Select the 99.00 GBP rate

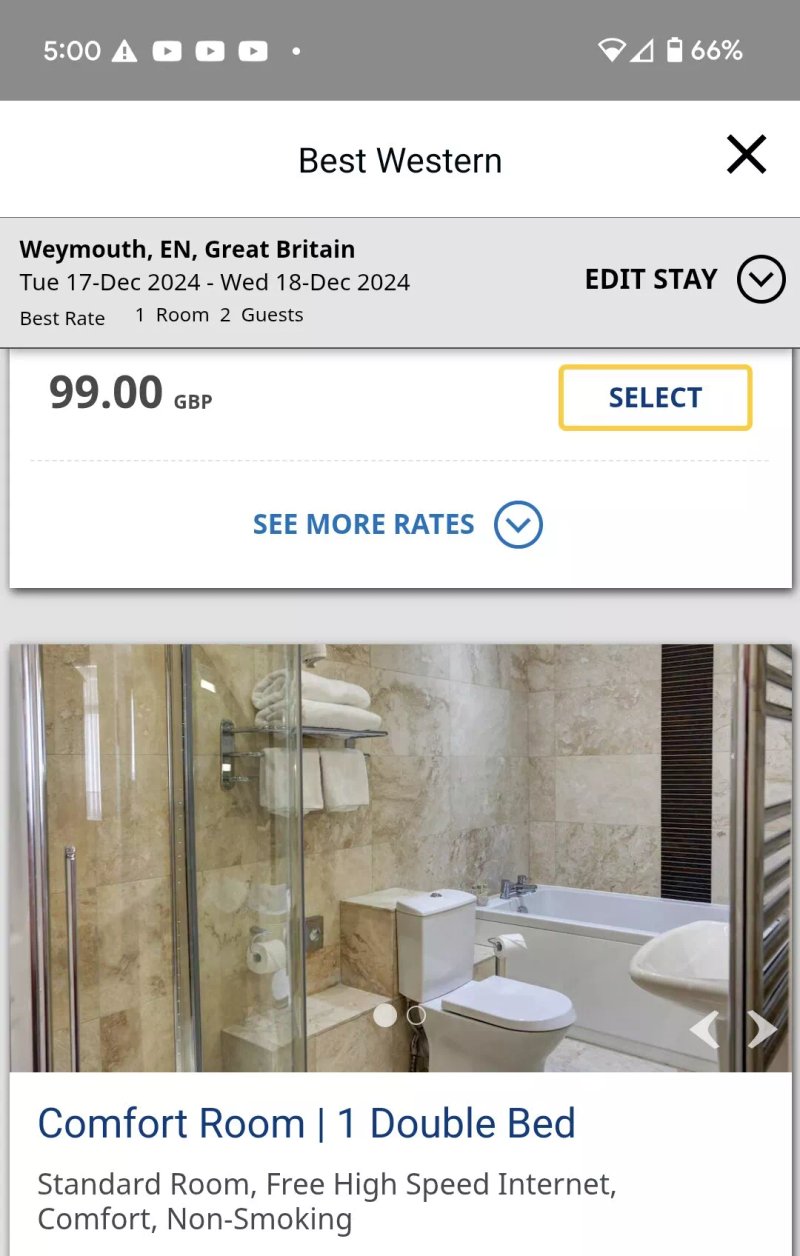[655, 398]
